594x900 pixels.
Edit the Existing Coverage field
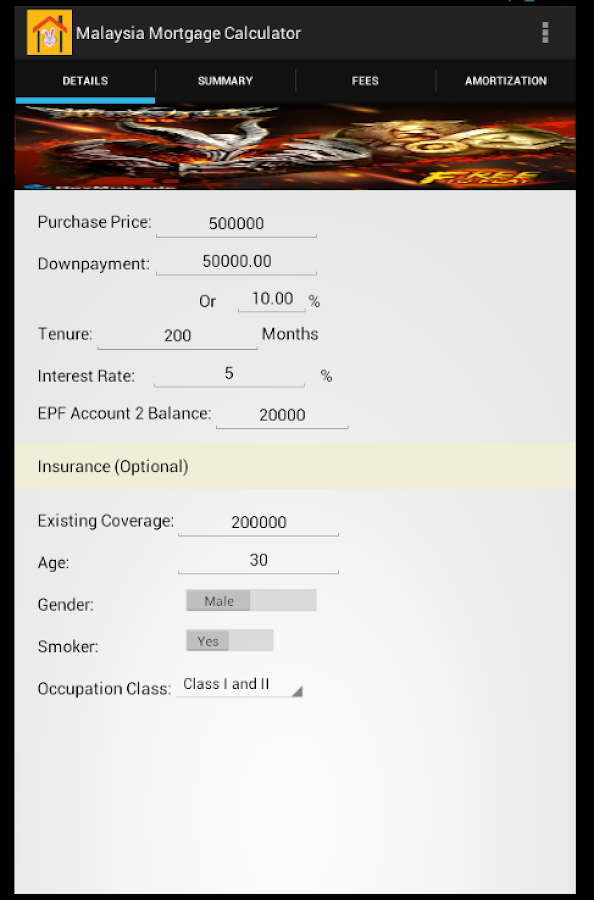(258, 522)
